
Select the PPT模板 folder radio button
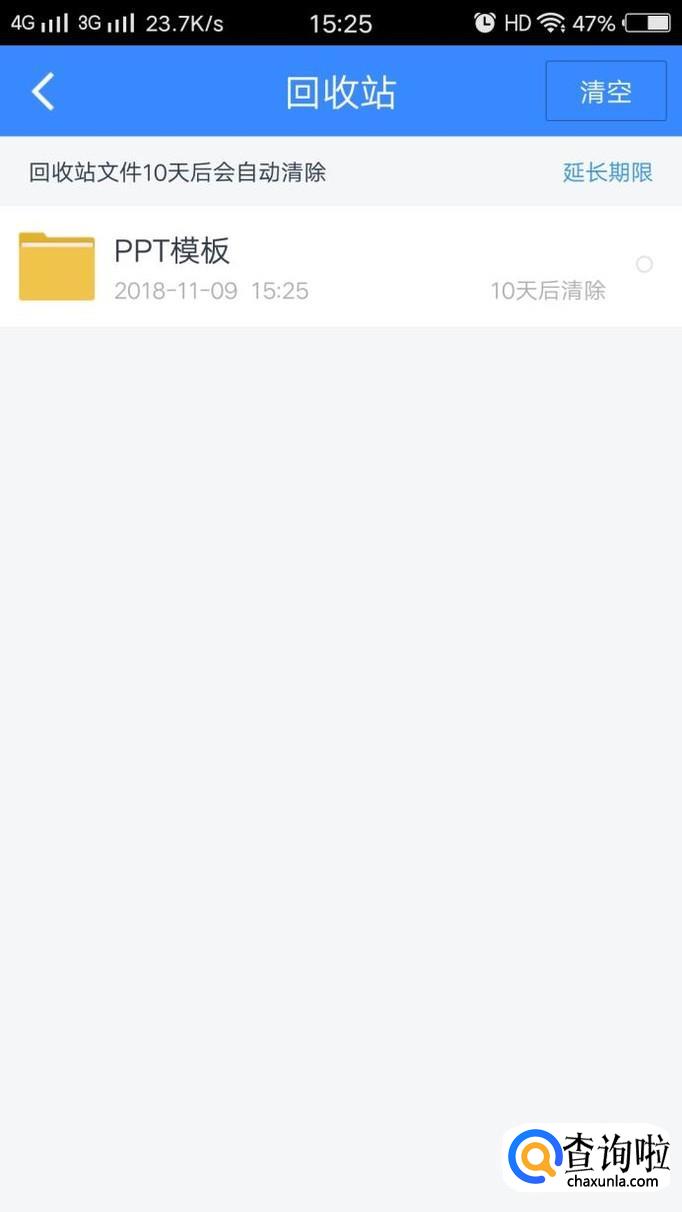click(x=644, y=265)
